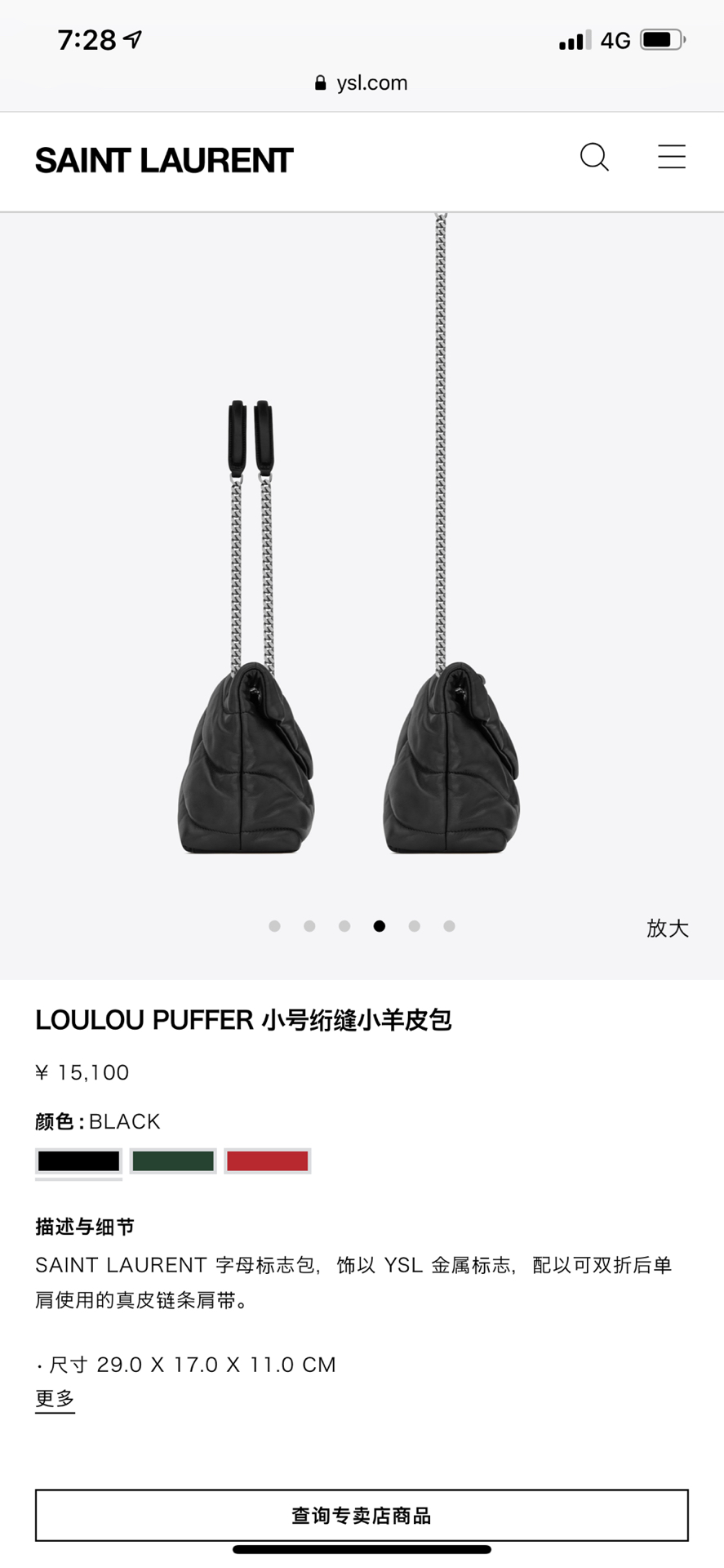724x1568 pixels.
Task: Jump to the first image via page dot
Action: [274, 926]
